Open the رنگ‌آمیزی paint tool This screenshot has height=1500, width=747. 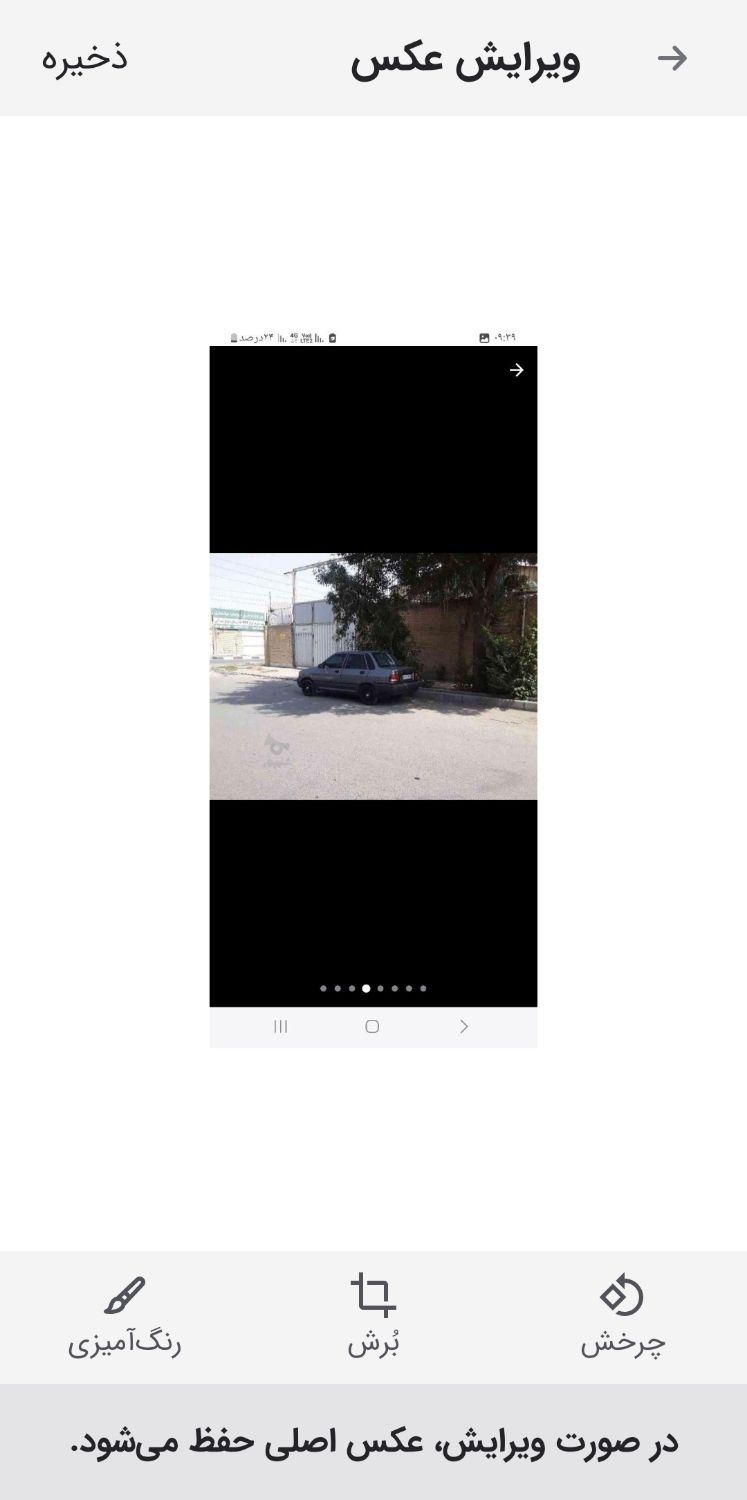pyautogui.click(x=124, y=1315)
